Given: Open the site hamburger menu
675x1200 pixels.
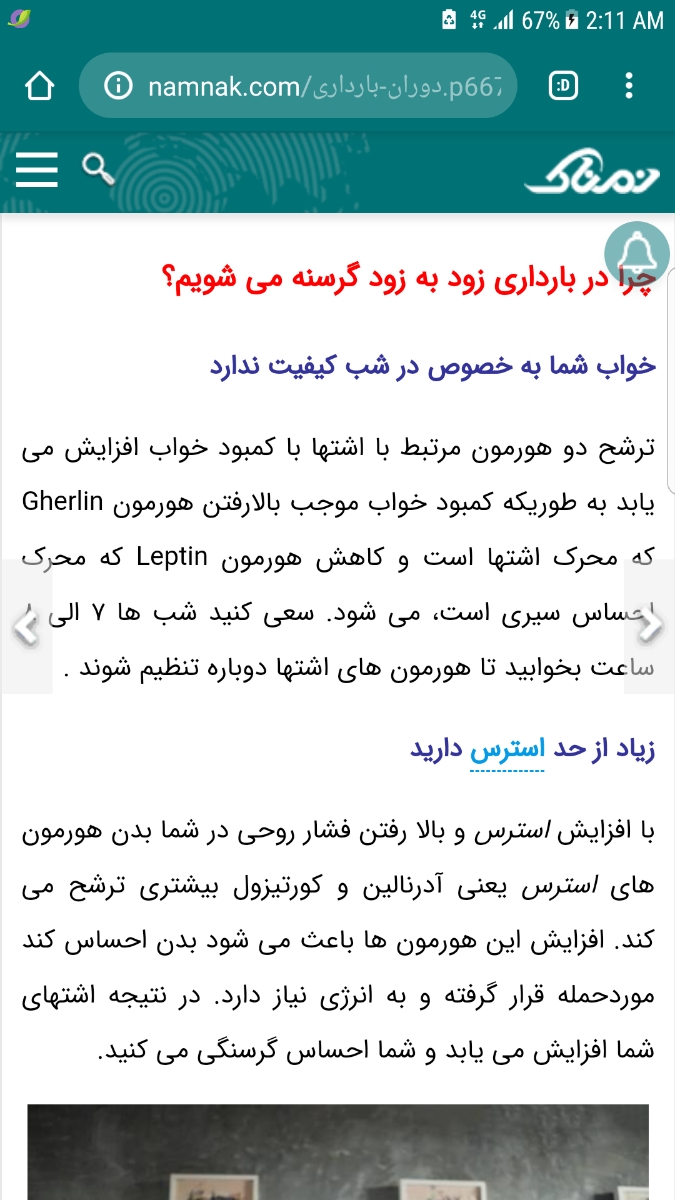Looking at the screenshot, I should pos(37,170).
